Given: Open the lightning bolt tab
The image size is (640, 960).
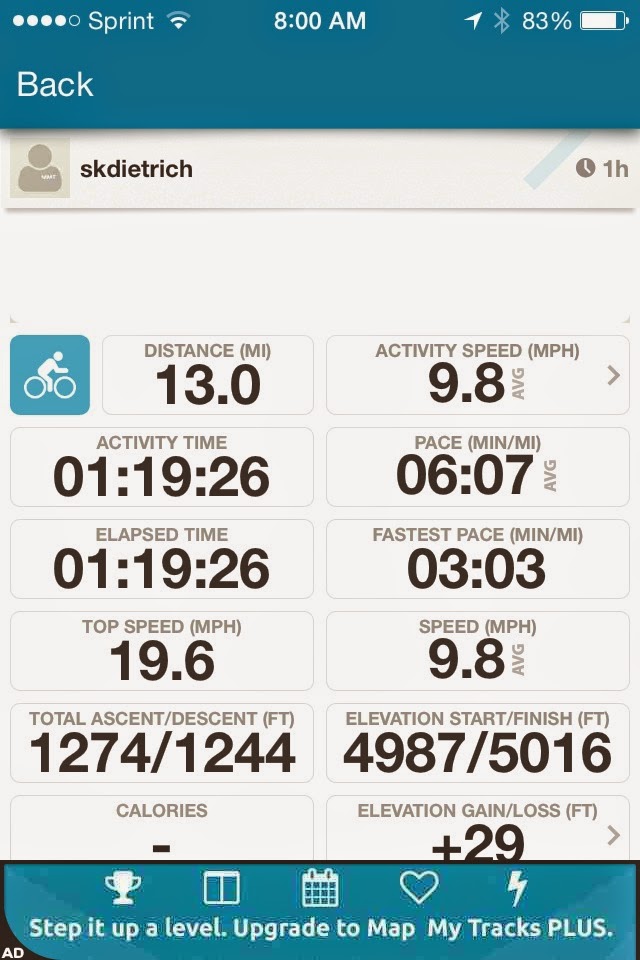Looking at the screenshot, I should [517, 888].
